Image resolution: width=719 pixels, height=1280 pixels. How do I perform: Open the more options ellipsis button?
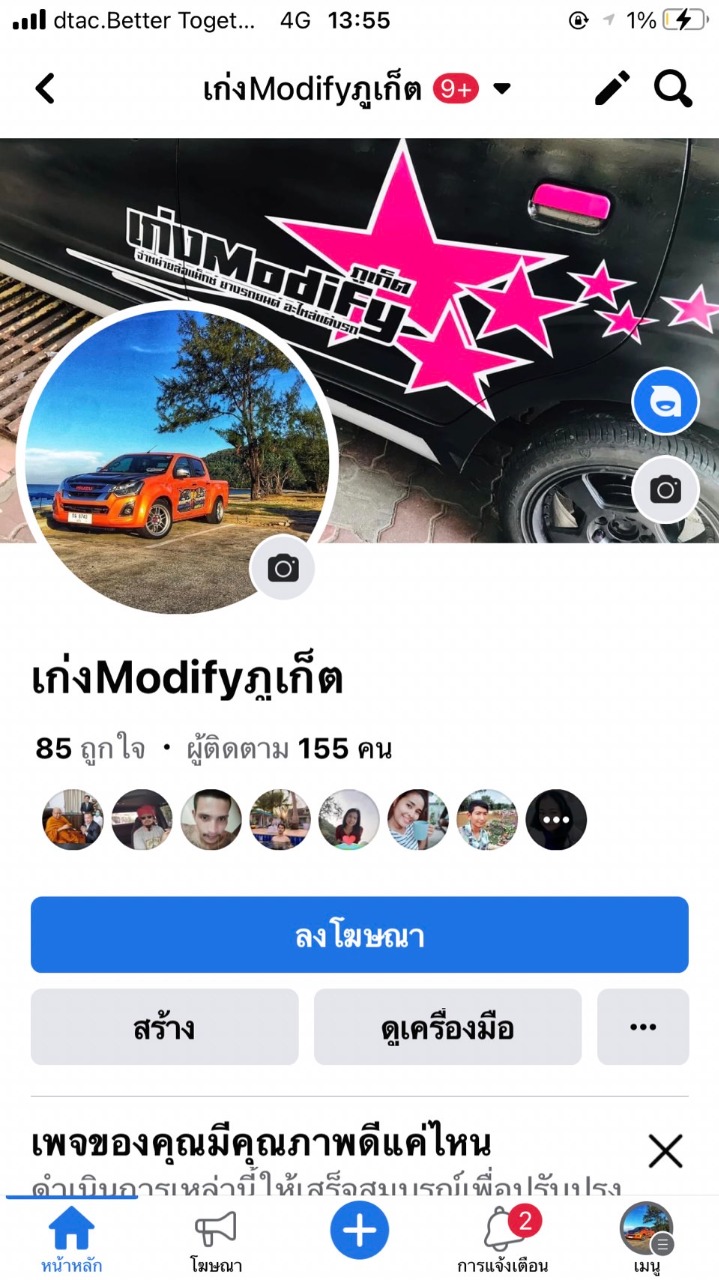click(643, 1027)
